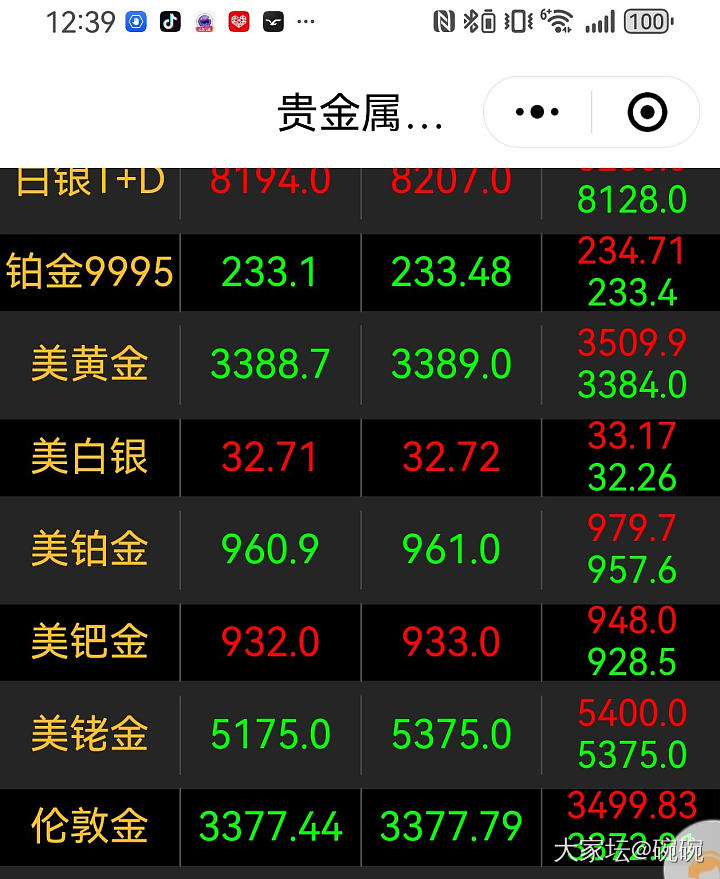
Task: Close the precious metals mini program
Action: (647, 112)
